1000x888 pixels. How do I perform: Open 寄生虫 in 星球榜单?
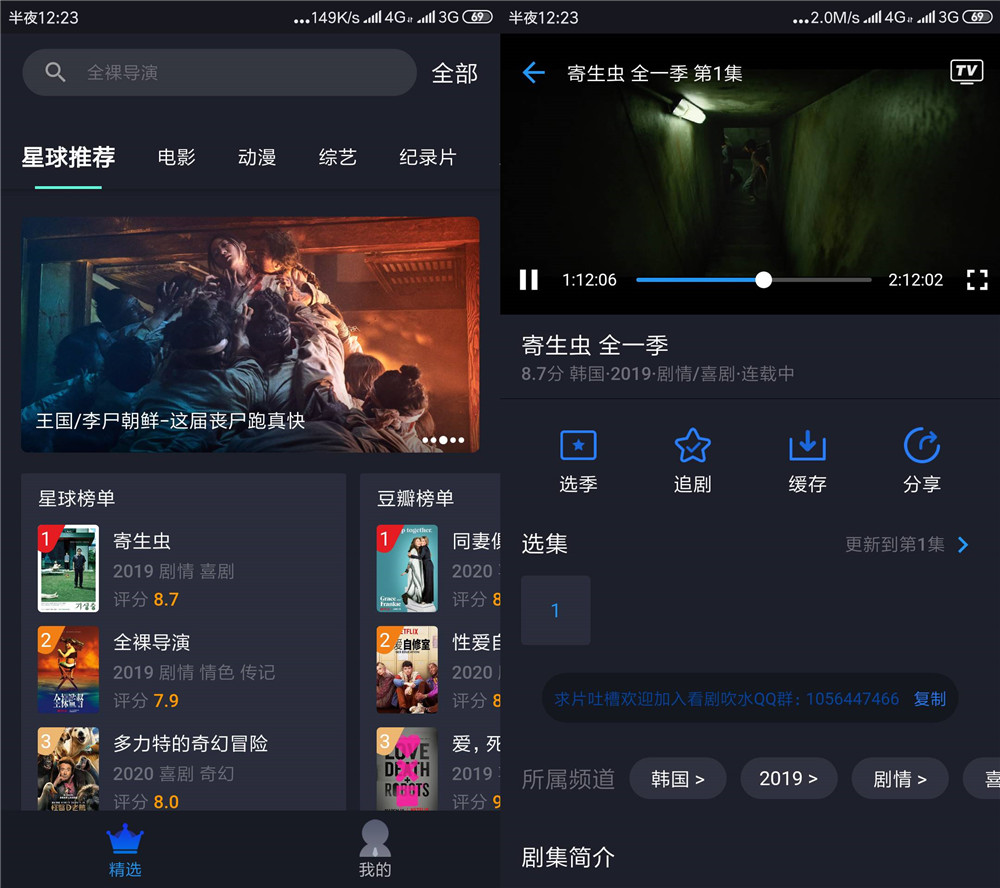(142, 542)
